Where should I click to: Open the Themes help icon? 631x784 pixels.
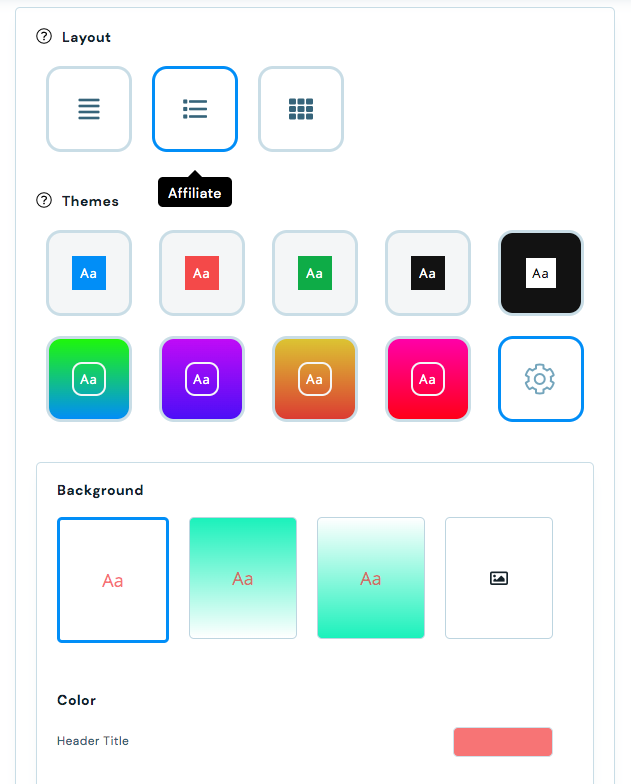point(43,201)
